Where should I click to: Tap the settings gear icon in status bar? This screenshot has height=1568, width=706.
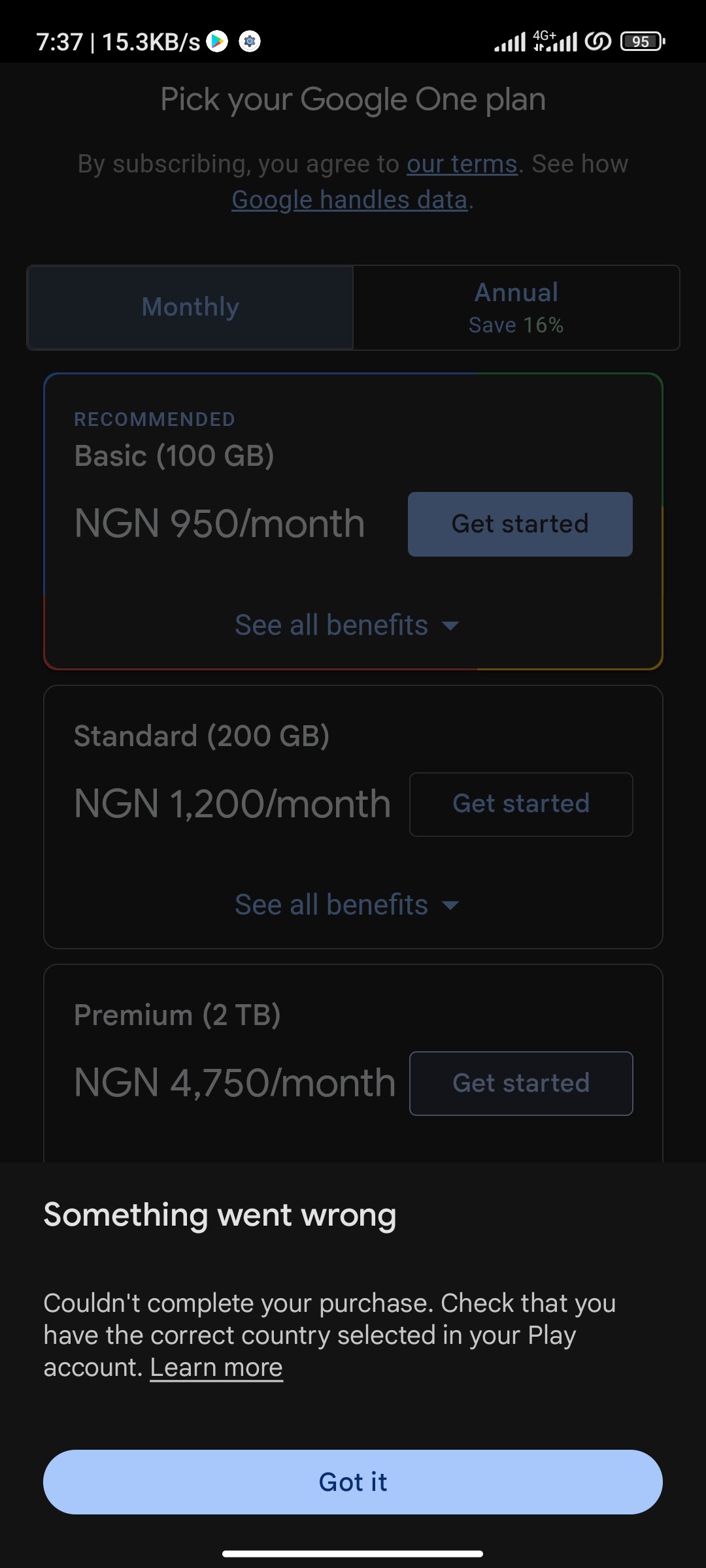point(250,41)
